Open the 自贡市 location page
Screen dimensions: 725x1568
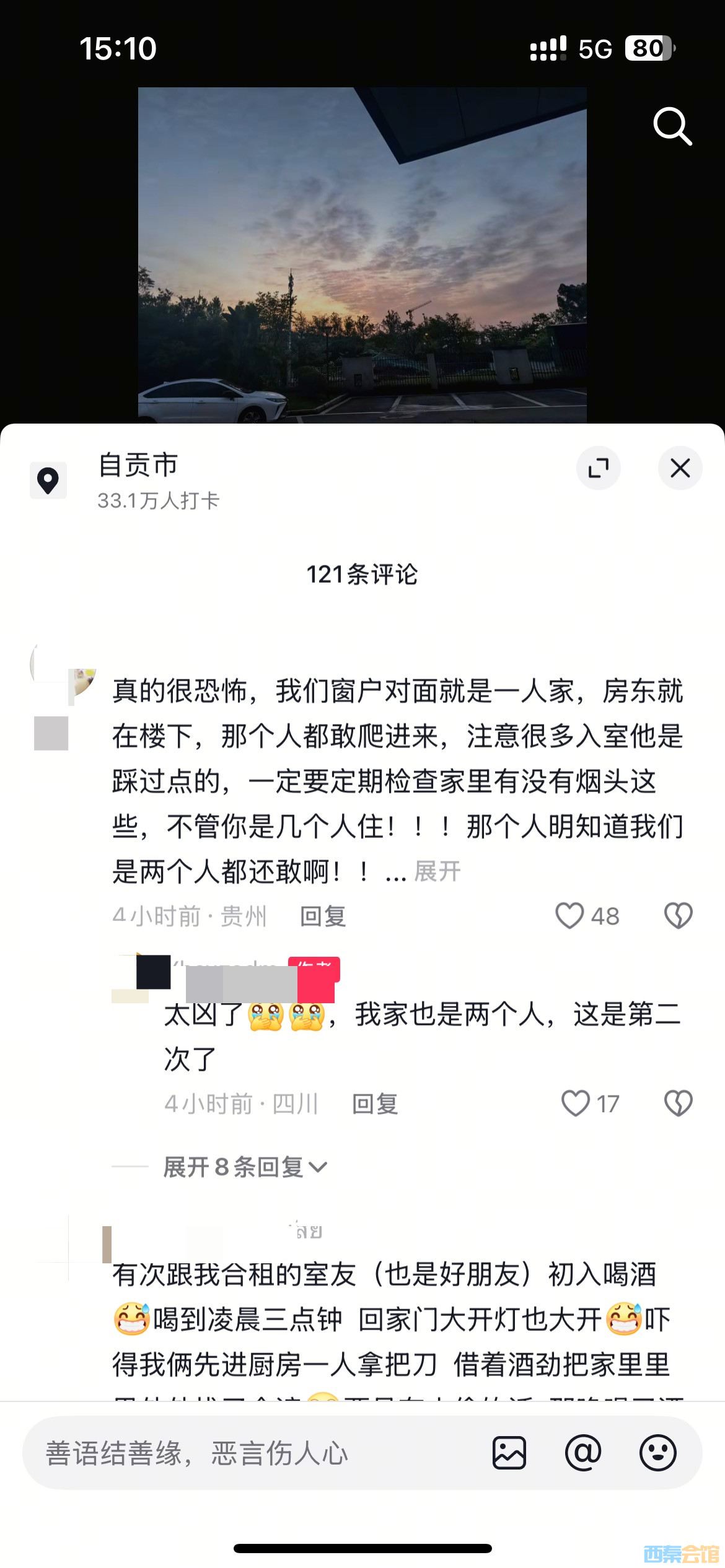pos(138,466)
